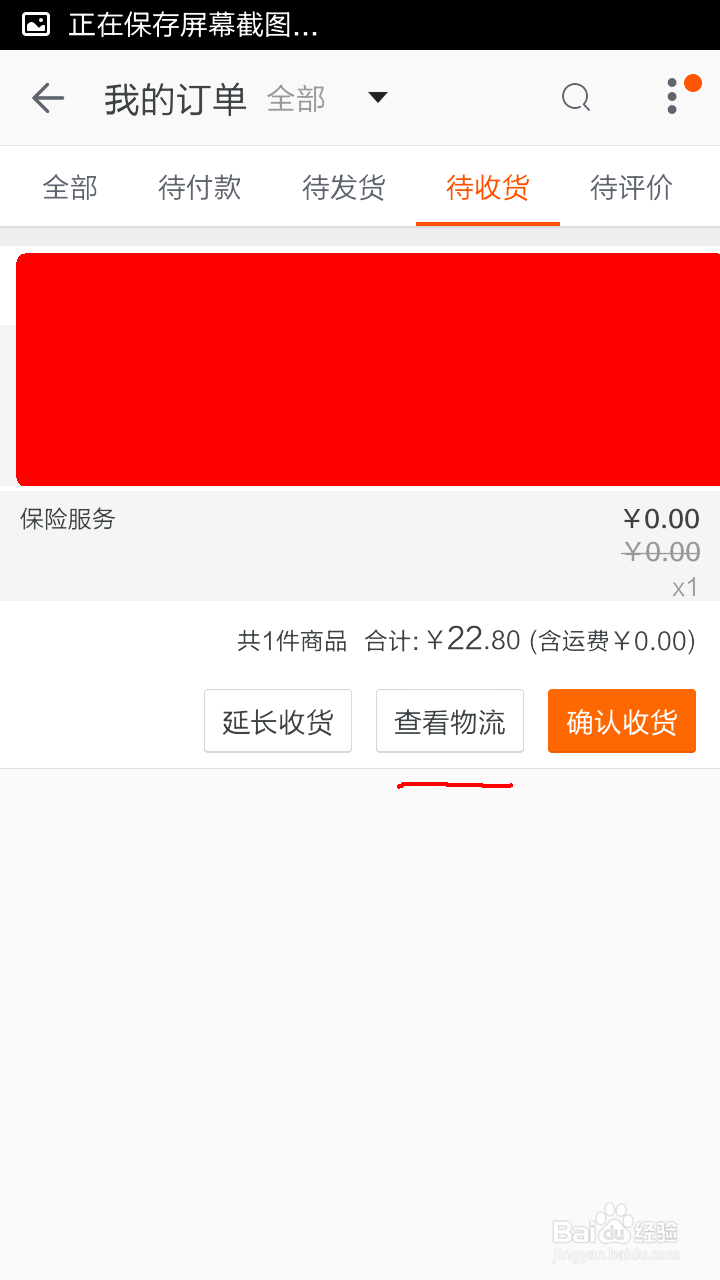Switch to the 待发货 tab

pyautogui.click(x=343, y=187)
